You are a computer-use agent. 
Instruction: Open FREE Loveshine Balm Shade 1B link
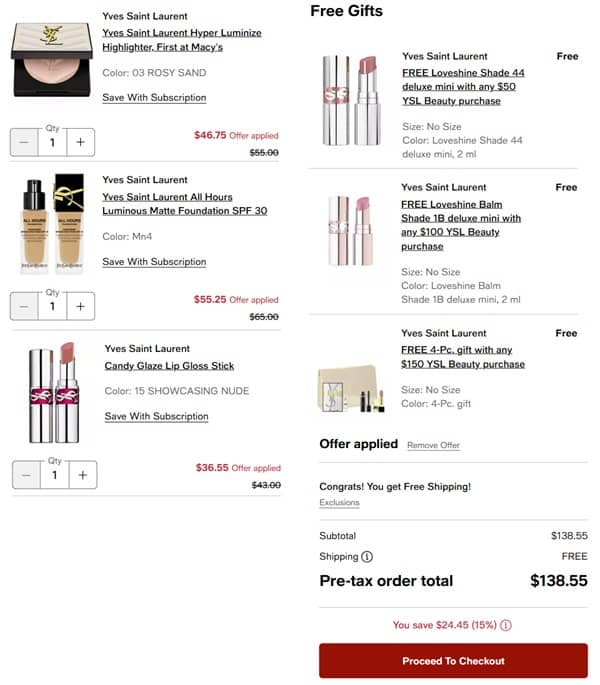tap(460, 225)
